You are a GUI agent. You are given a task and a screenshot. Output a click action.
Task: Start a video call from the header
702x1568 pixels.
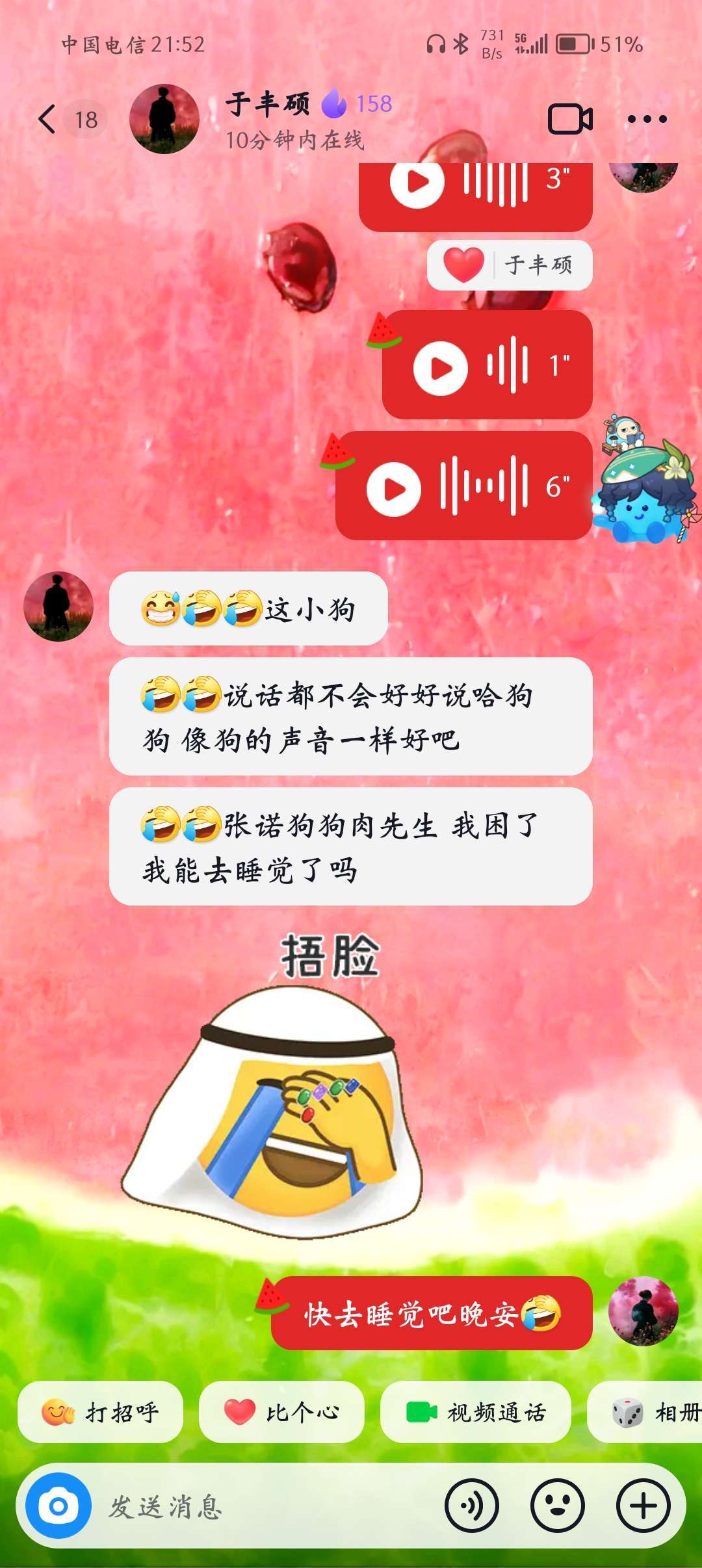click(x=570, y=119)
